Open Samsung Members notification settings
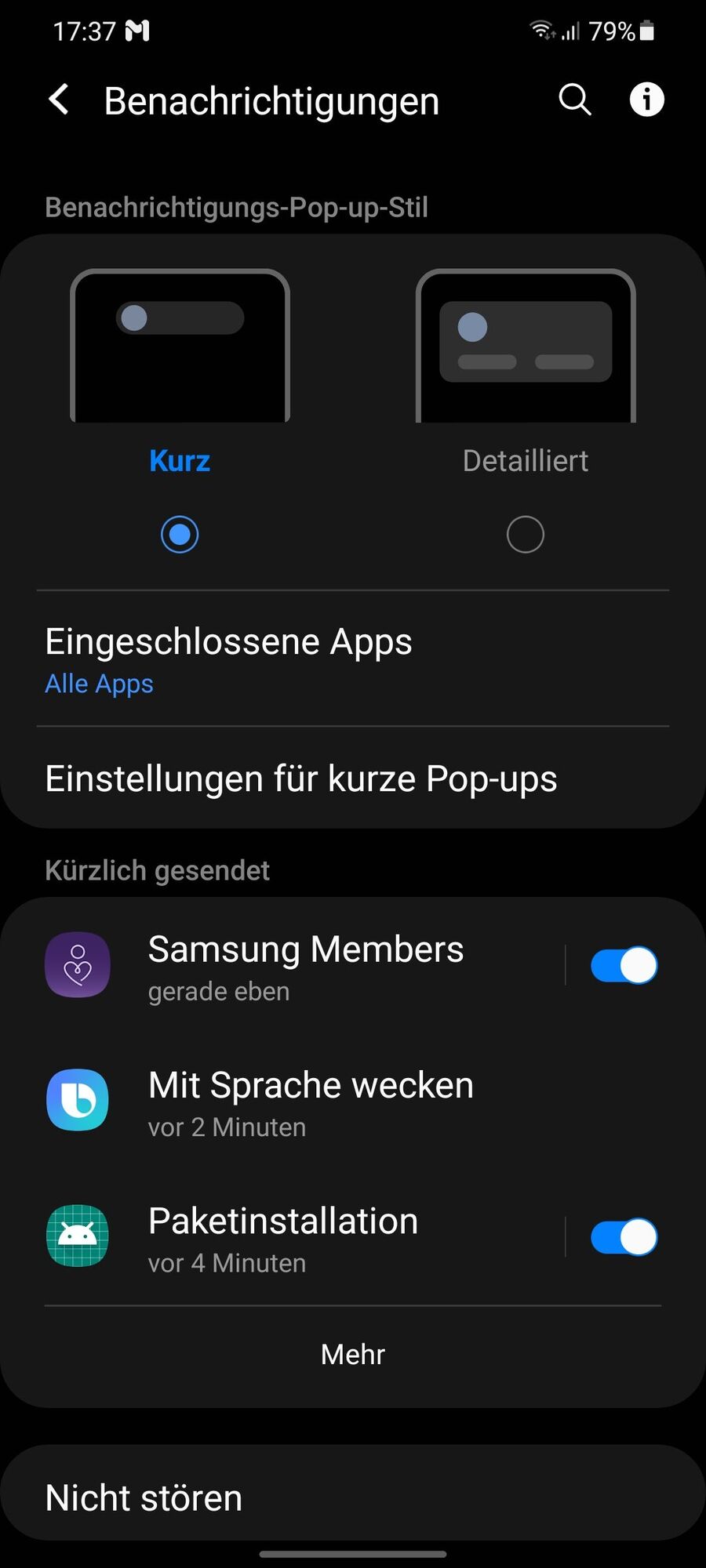 click(306, 966)
